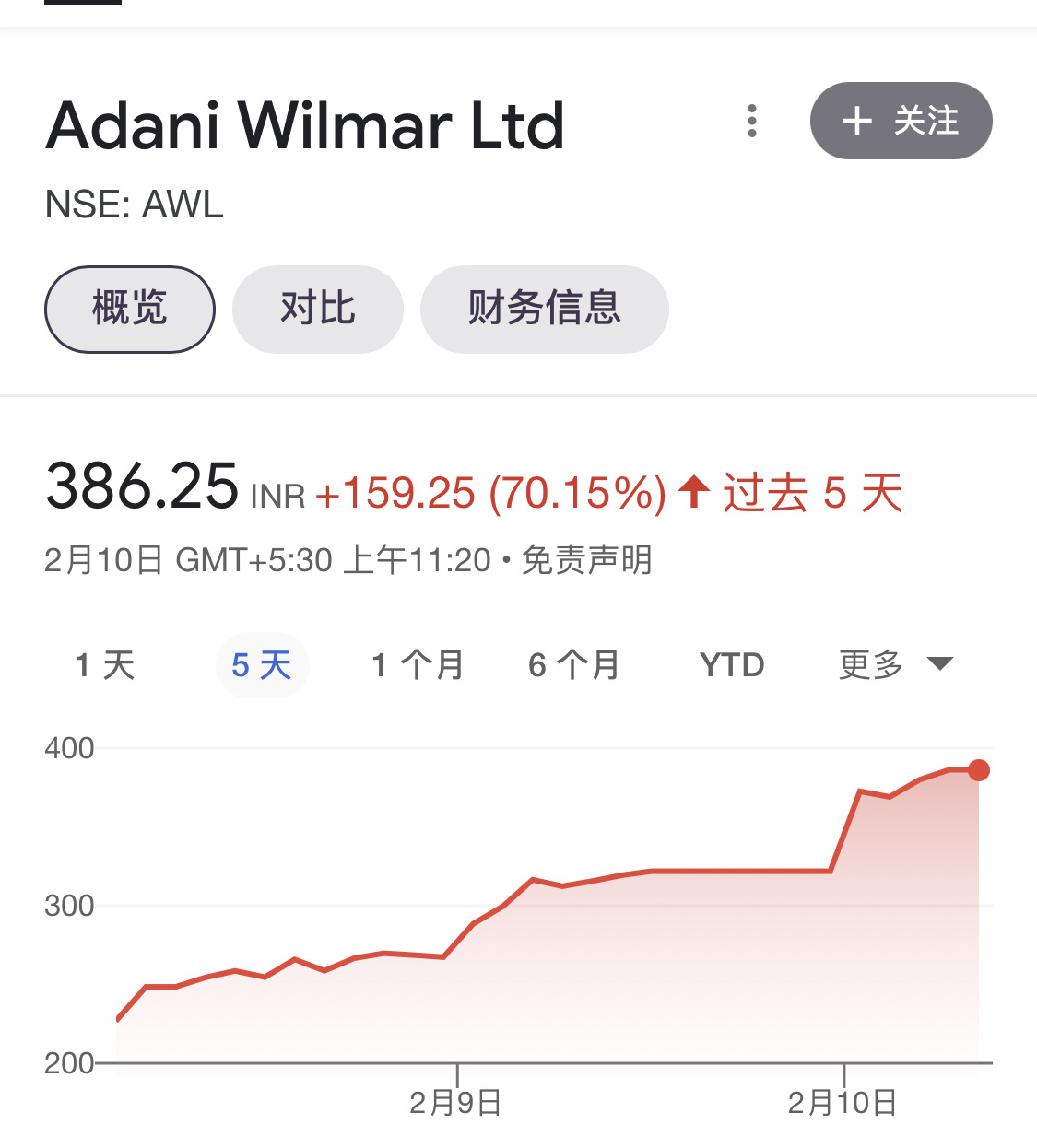Open the three-dot overflow menu
Viewport: 1037px width, 1148px height.
(752, 121)
